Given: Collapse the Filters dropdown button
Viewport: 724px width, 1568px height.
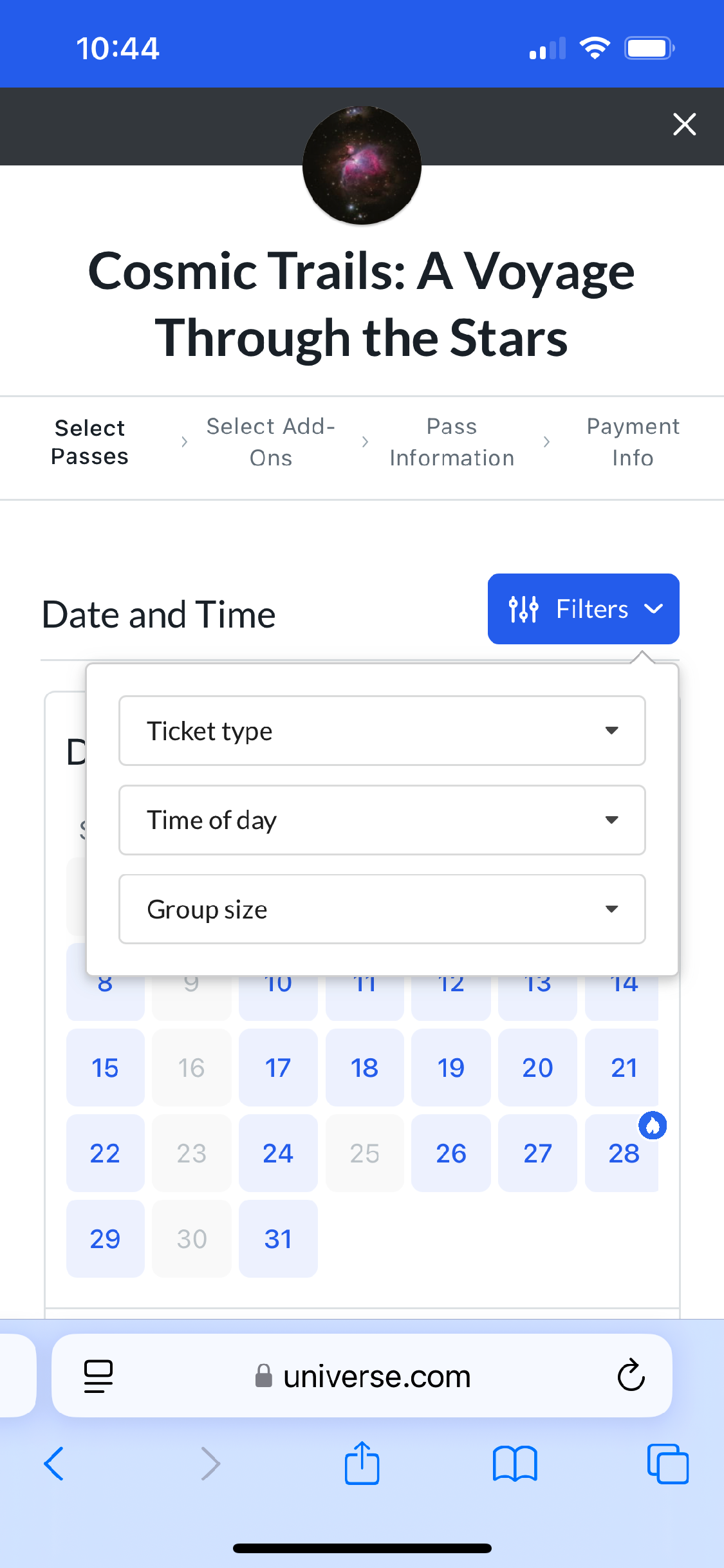Looking at the screenshot, I should 583,609.
